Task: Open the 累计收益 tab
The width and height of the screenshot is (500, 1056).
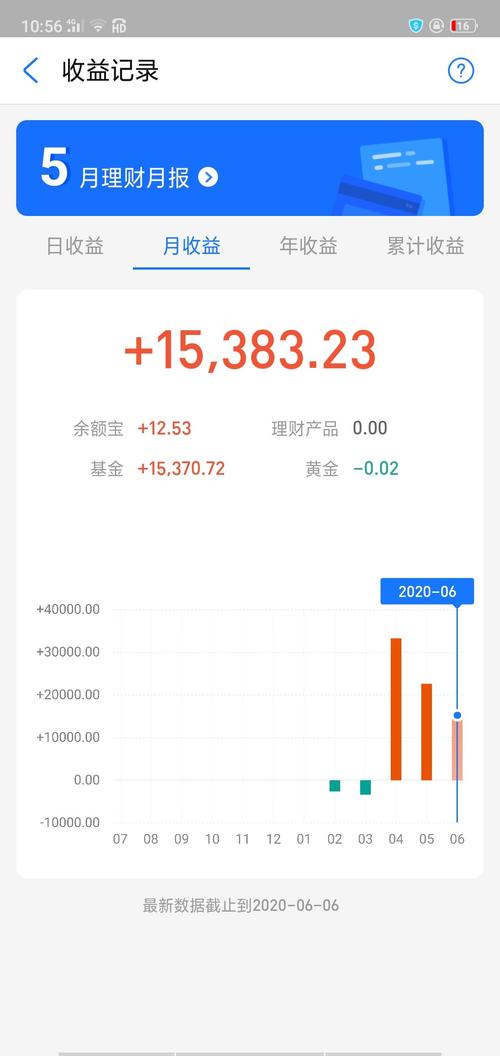Action: (425, 246)
